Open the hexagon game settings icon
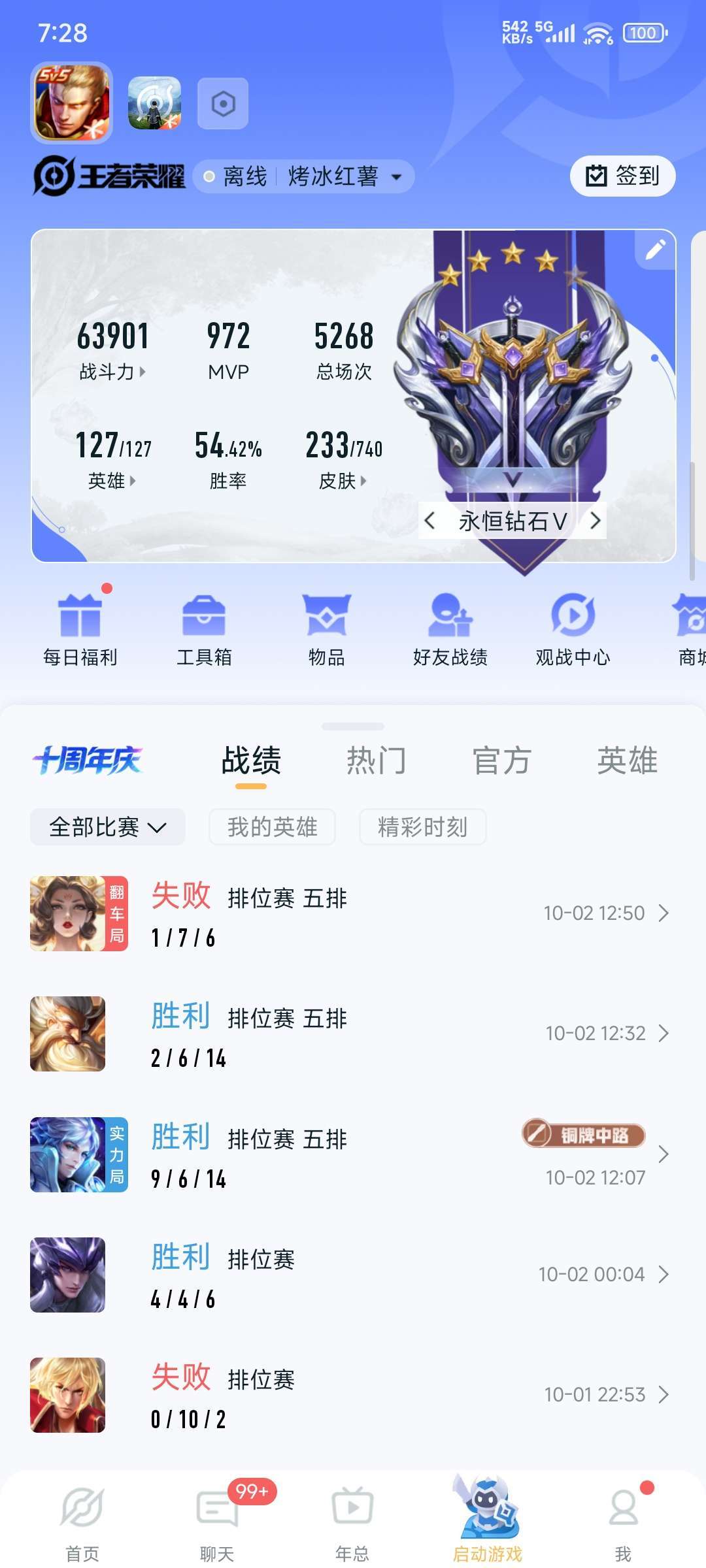The width and height of the screenshot is (706, 1568). [x=223, y=104]
